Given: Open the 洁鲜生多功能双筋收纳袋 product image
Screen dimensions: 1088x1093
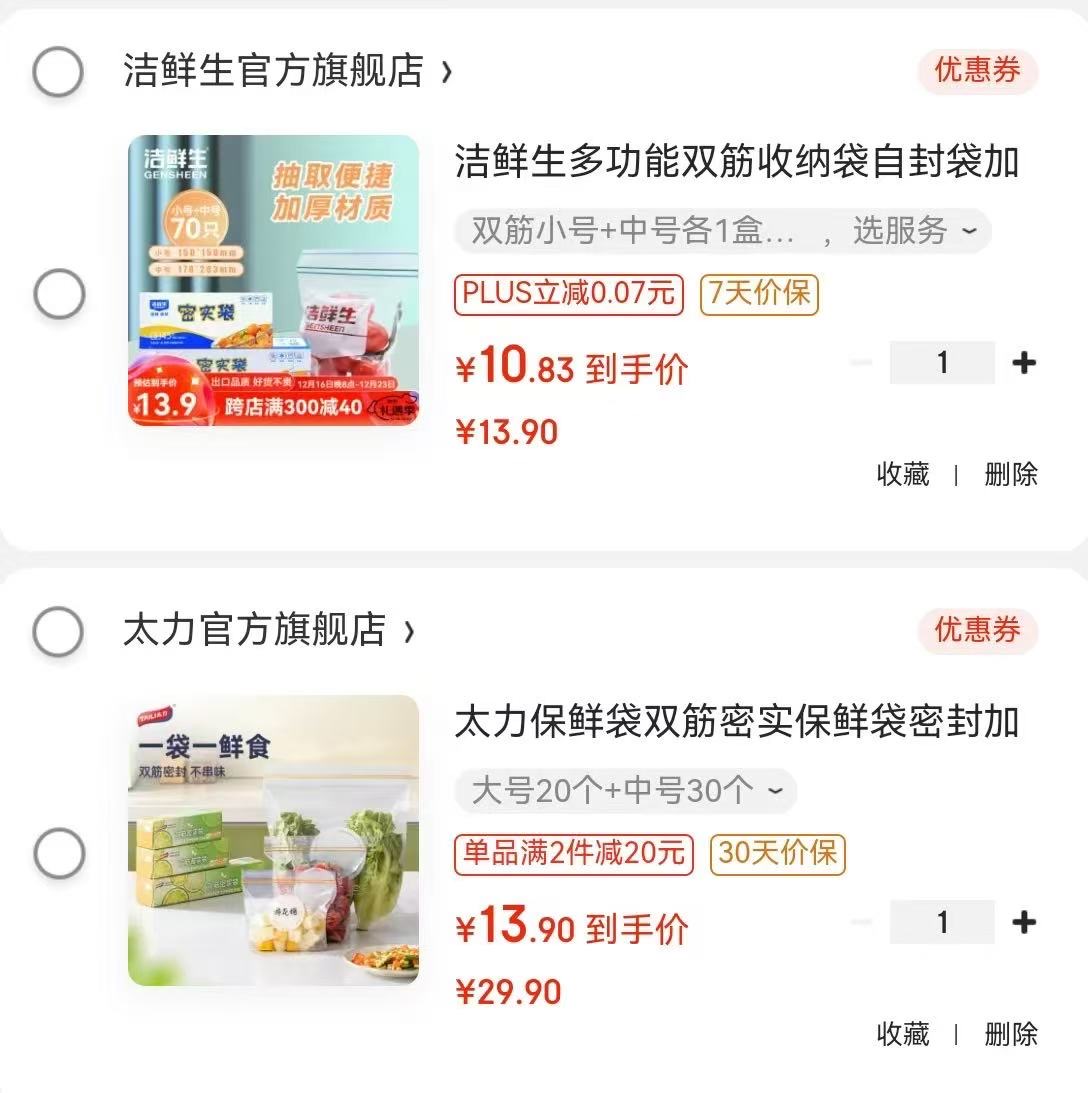Looking at the screenshot, I should tap(273, 280).
